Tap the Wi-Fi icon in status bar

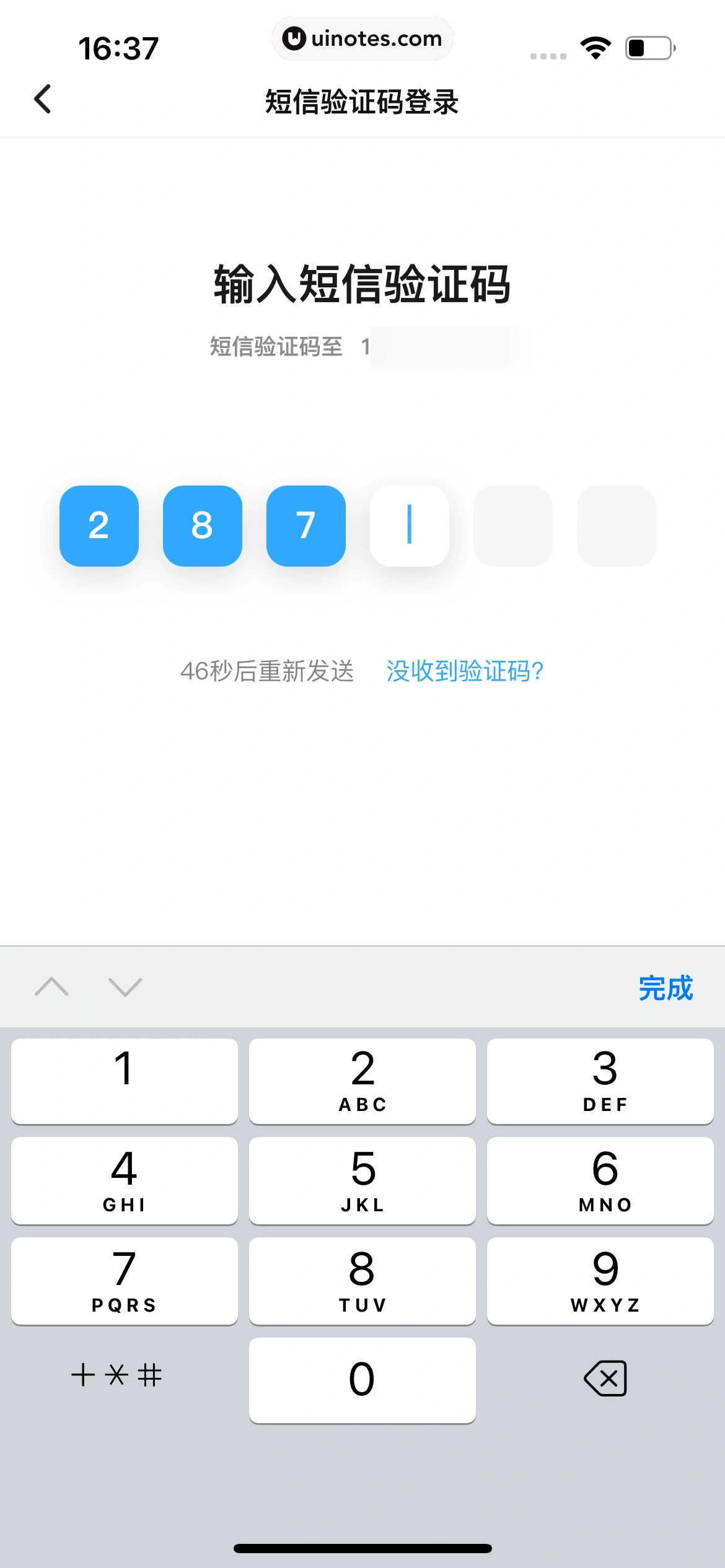(594, 46)
